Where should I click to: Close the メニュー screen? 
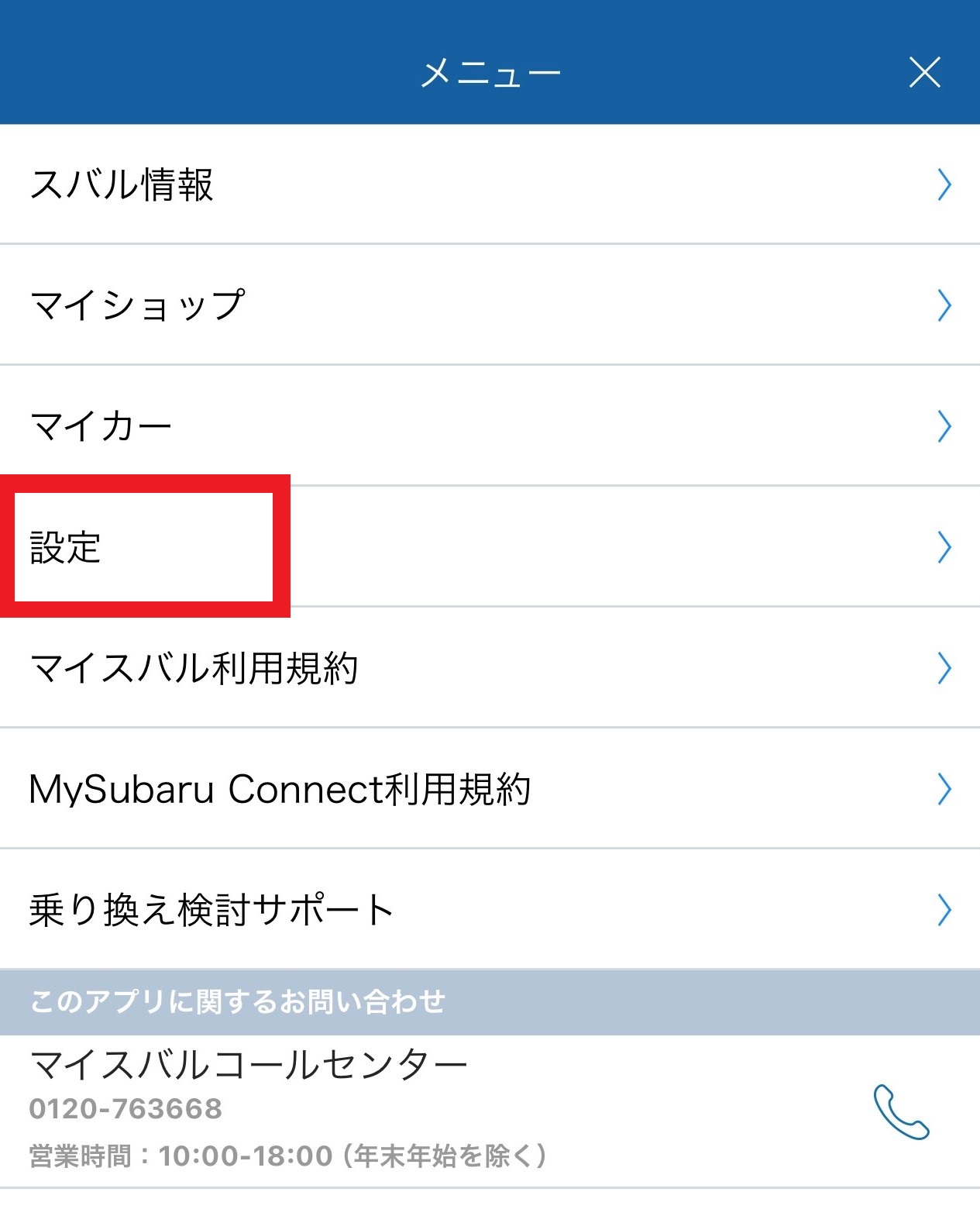924,73
